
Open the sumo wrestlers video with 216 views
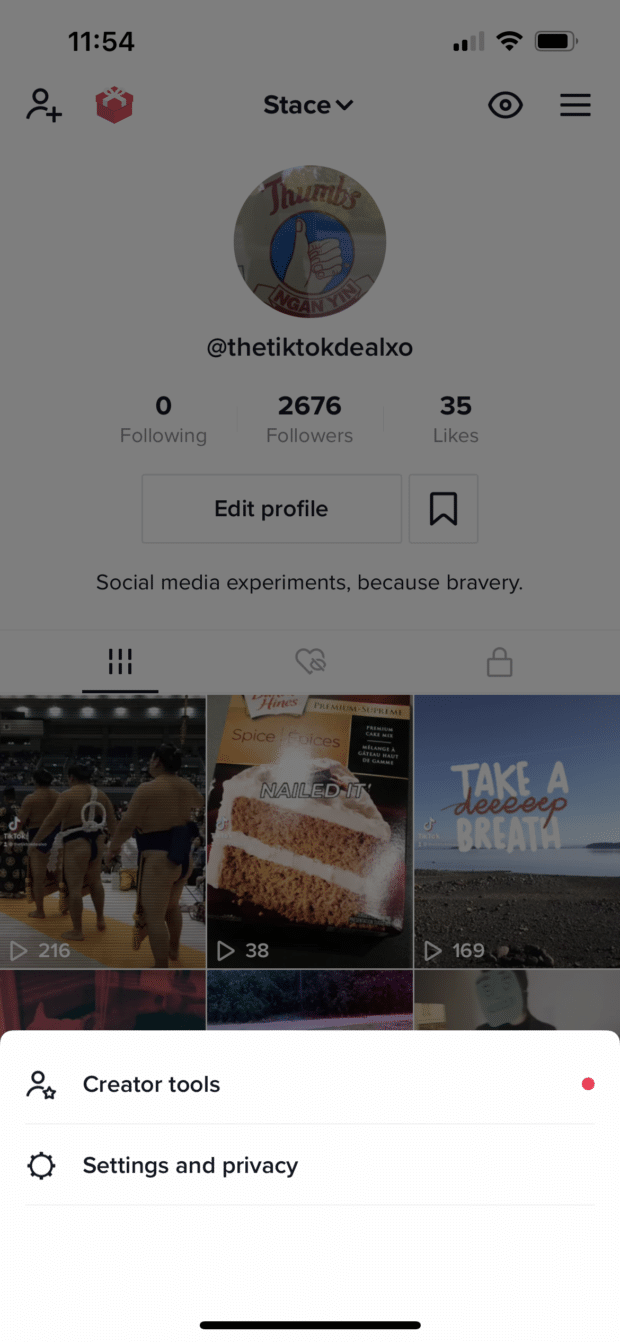tap(102, 830)
